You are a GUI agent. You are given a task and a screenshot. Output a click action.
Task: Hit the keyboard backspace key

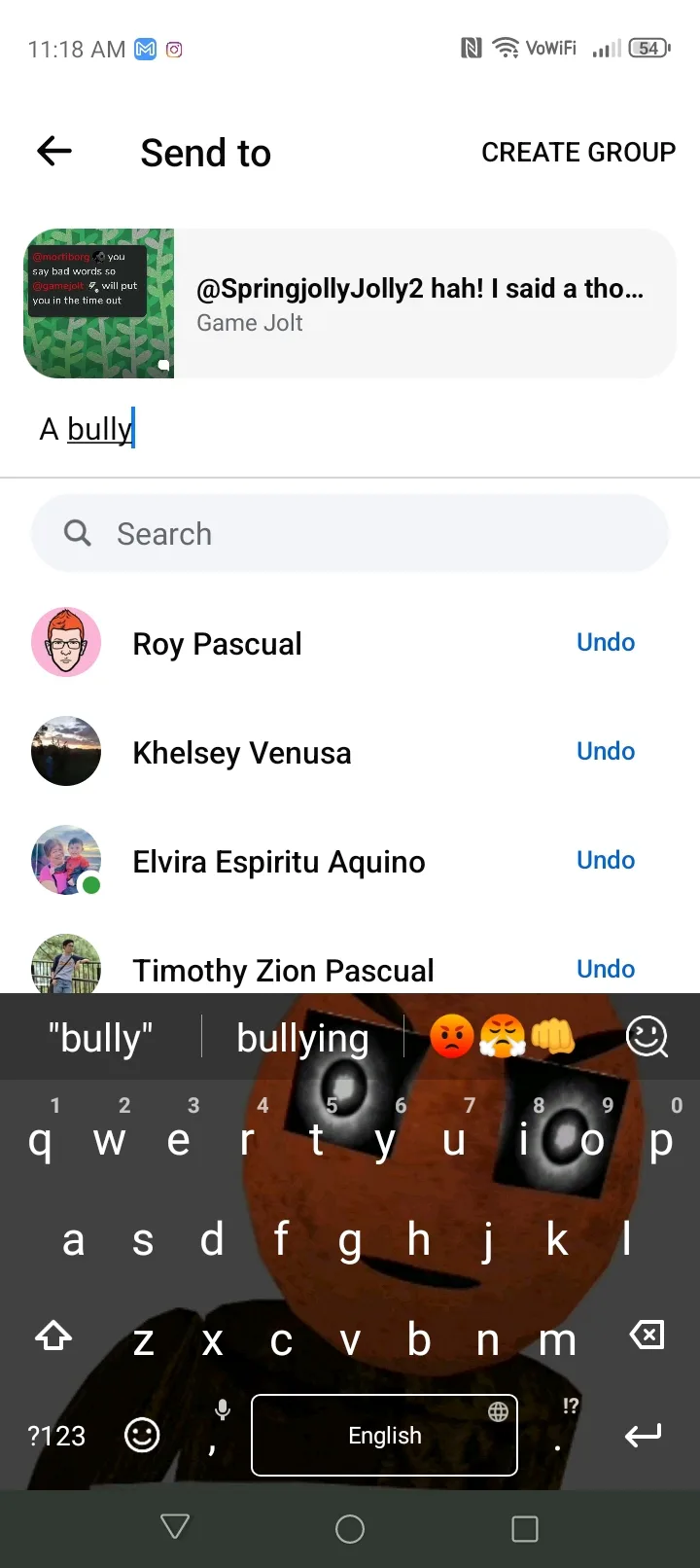click(x=647, y=1336)
